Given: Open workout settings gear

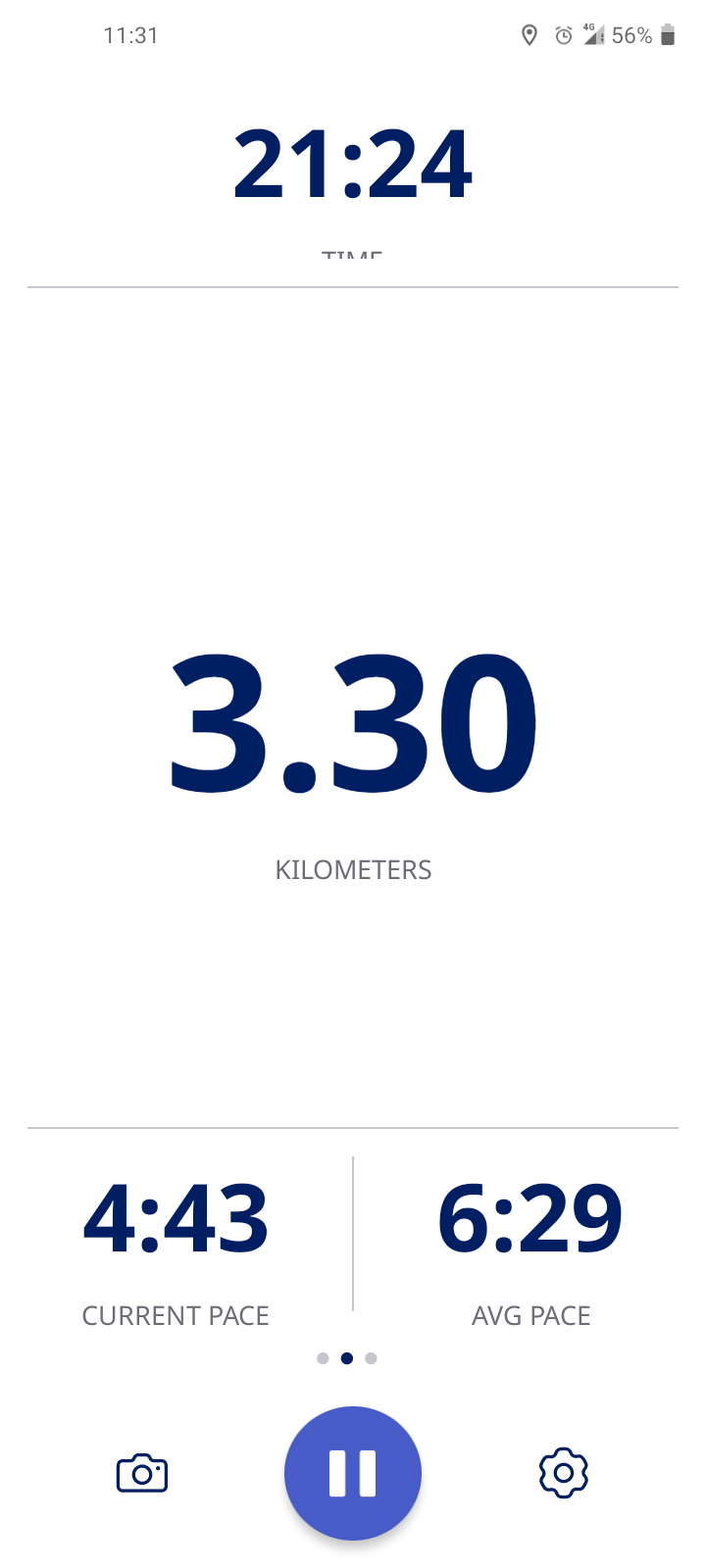Looking at the screenshot, I should point(563,1472).
